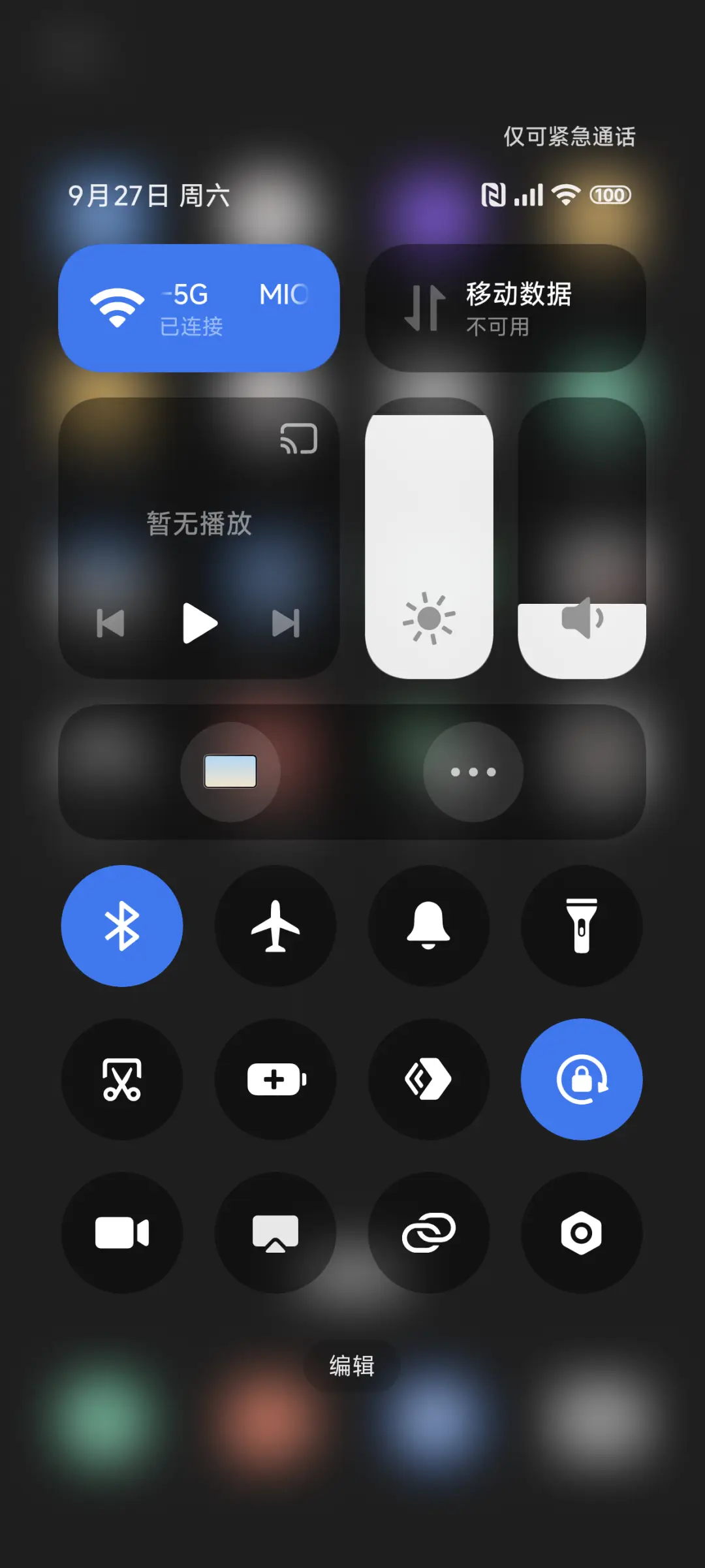
Task: Take a screenshot with the scissors icon
Action: click(121, 1080)
